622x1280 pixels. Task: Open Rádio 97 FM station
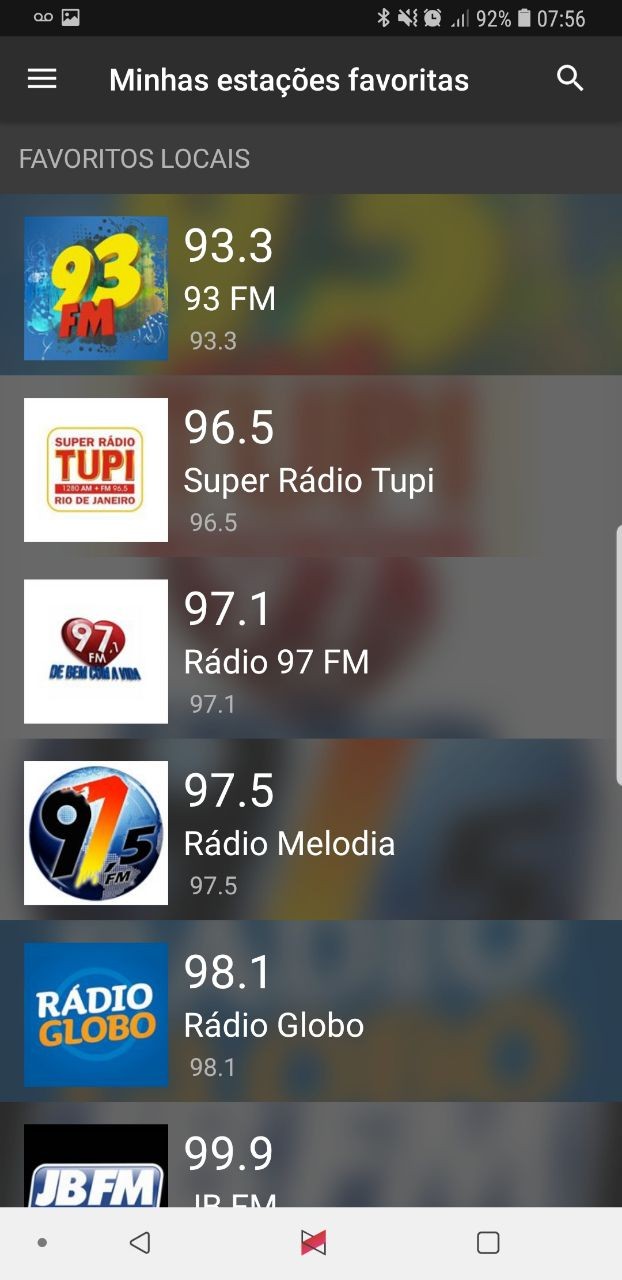tap(311, 648)
